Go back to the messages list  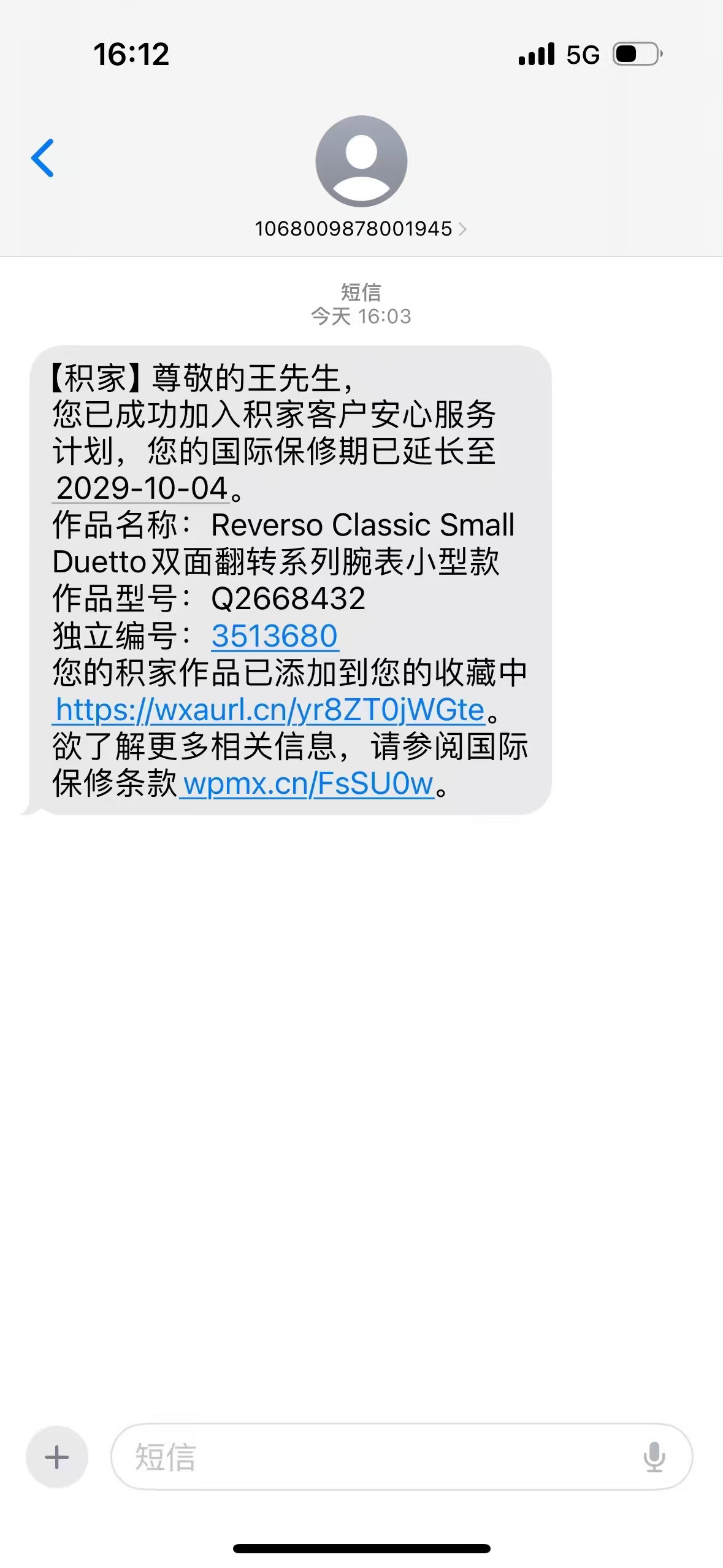point(43,158)
